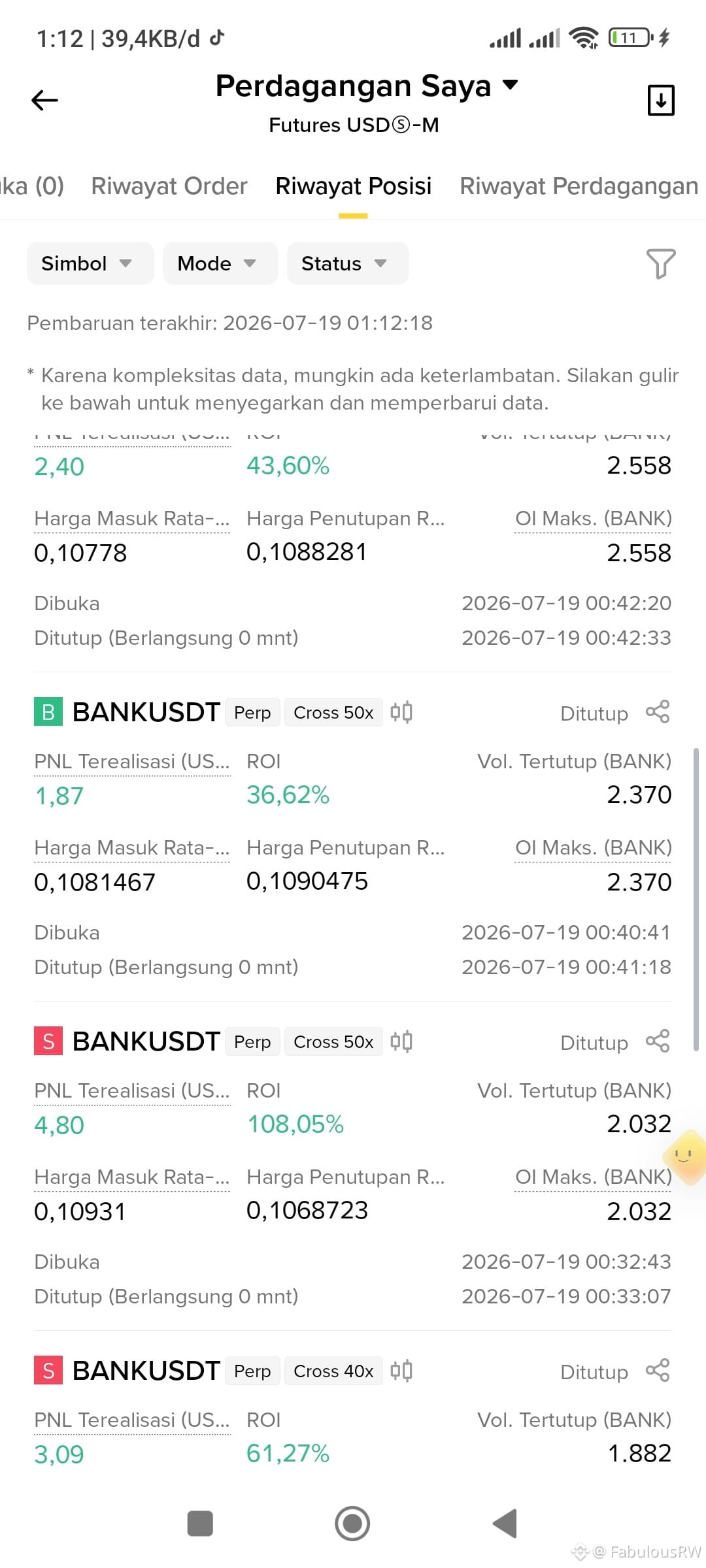The width and height of the screenshot is (706, 1568).
Task: Open chart icon on 108,05% ROI position
Action: [x=401, y=1041]
